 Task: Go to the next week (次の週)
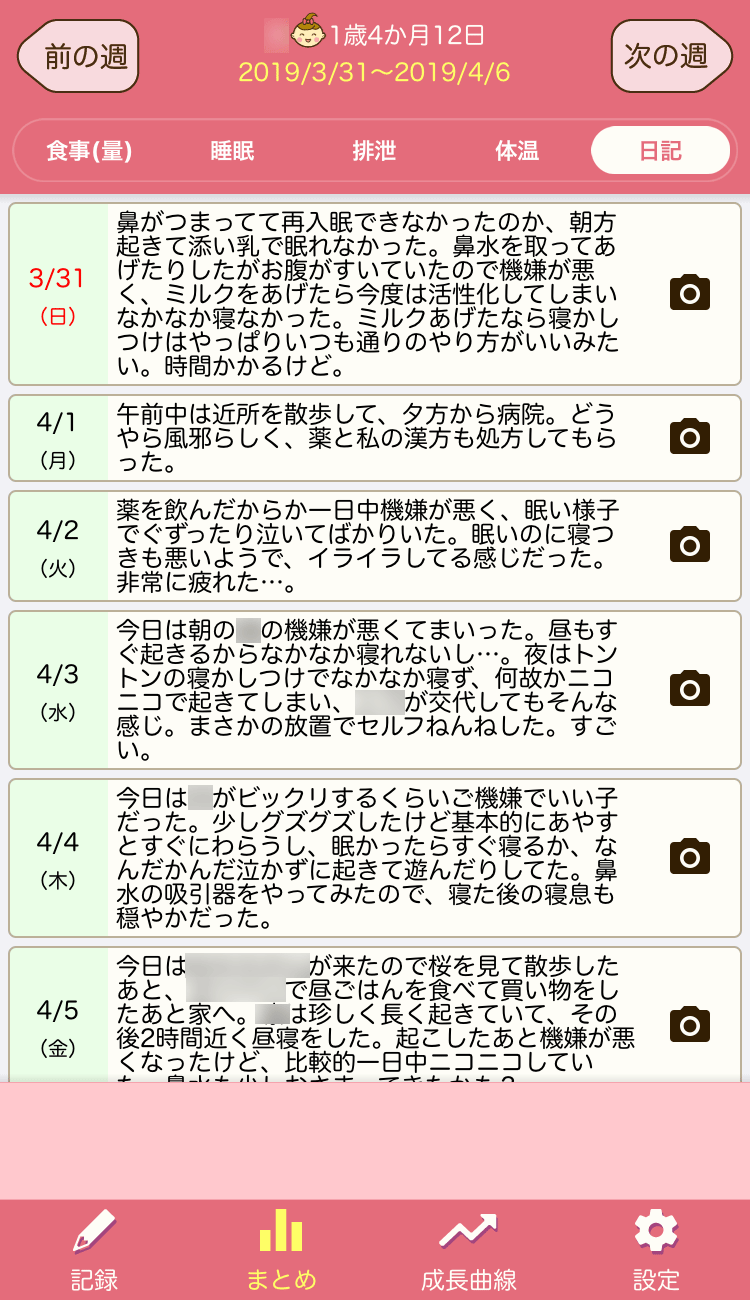(x=672, y=56)
